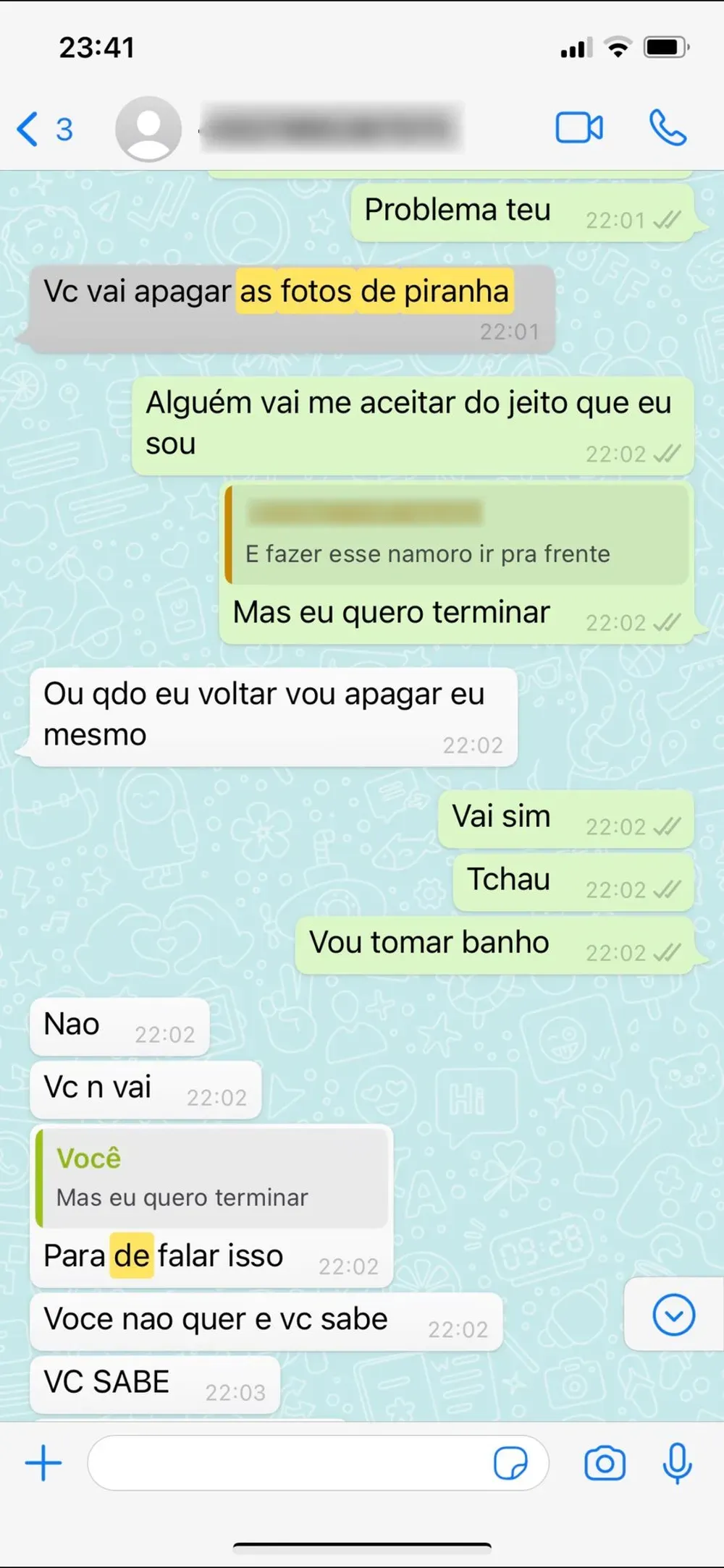
Task: Tap the microphone to record audio
Action: pos(677,1463)
